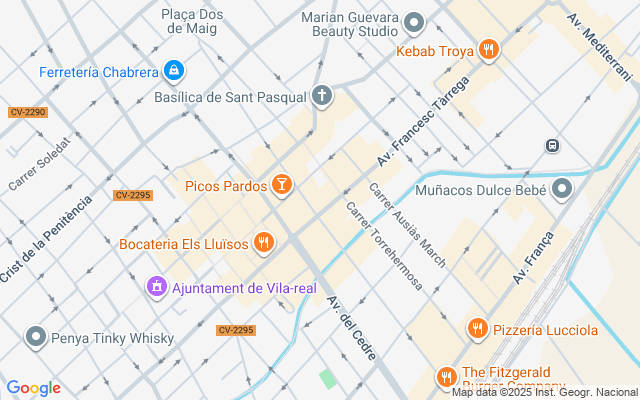This screenshot has height=400, width=640.
Task: Select the Picos Pardos bar marker
Action: (283, 185)
